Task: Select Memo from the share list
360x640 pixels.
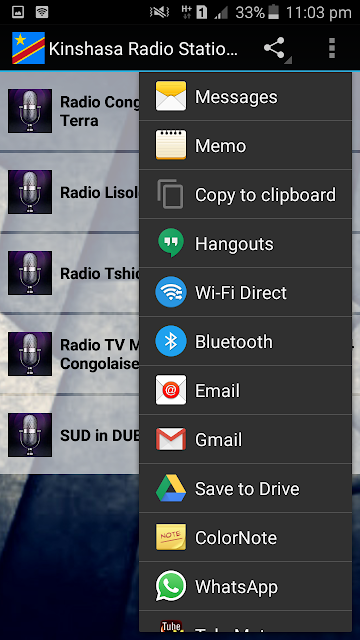Action: point(245,145)
